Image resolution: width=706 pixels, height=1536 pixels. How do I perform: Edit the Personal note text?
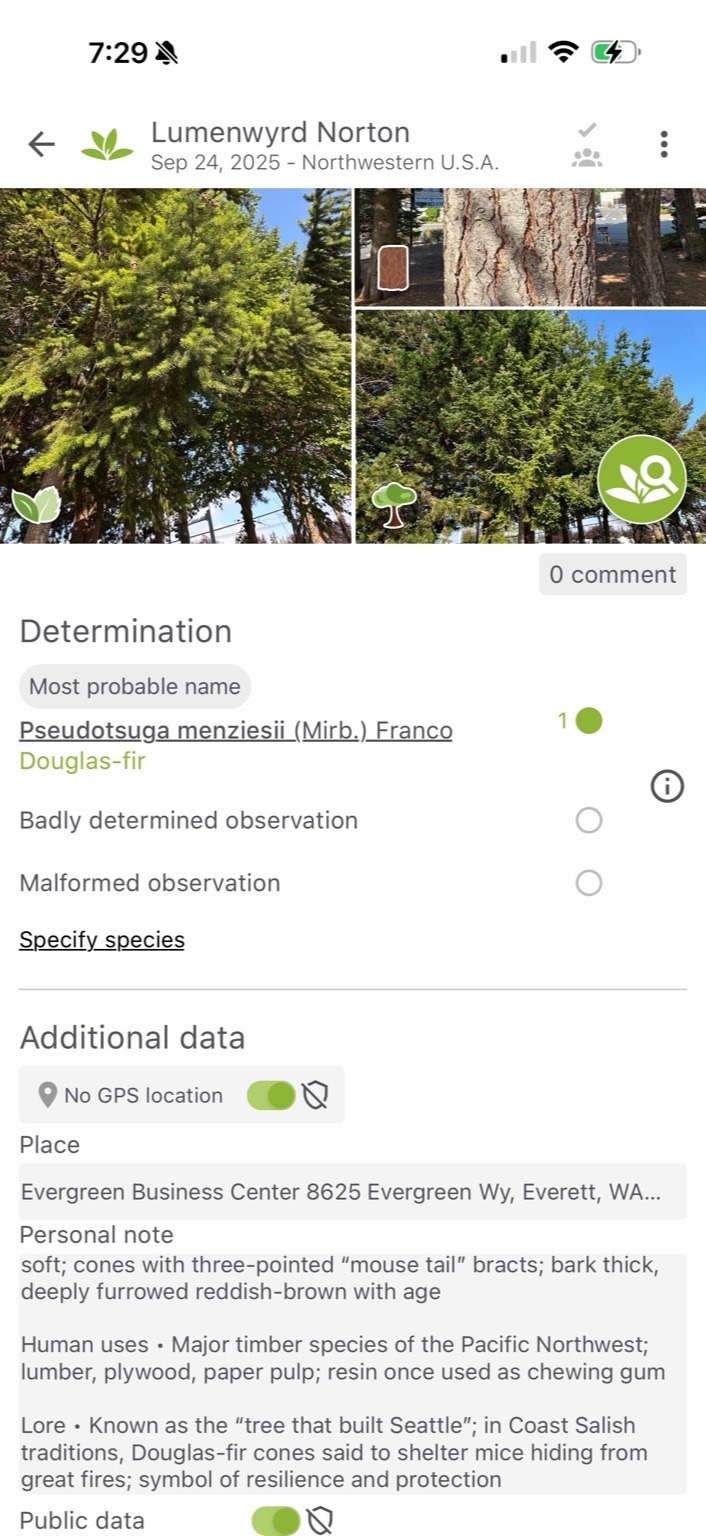(x=352, y=1373)
